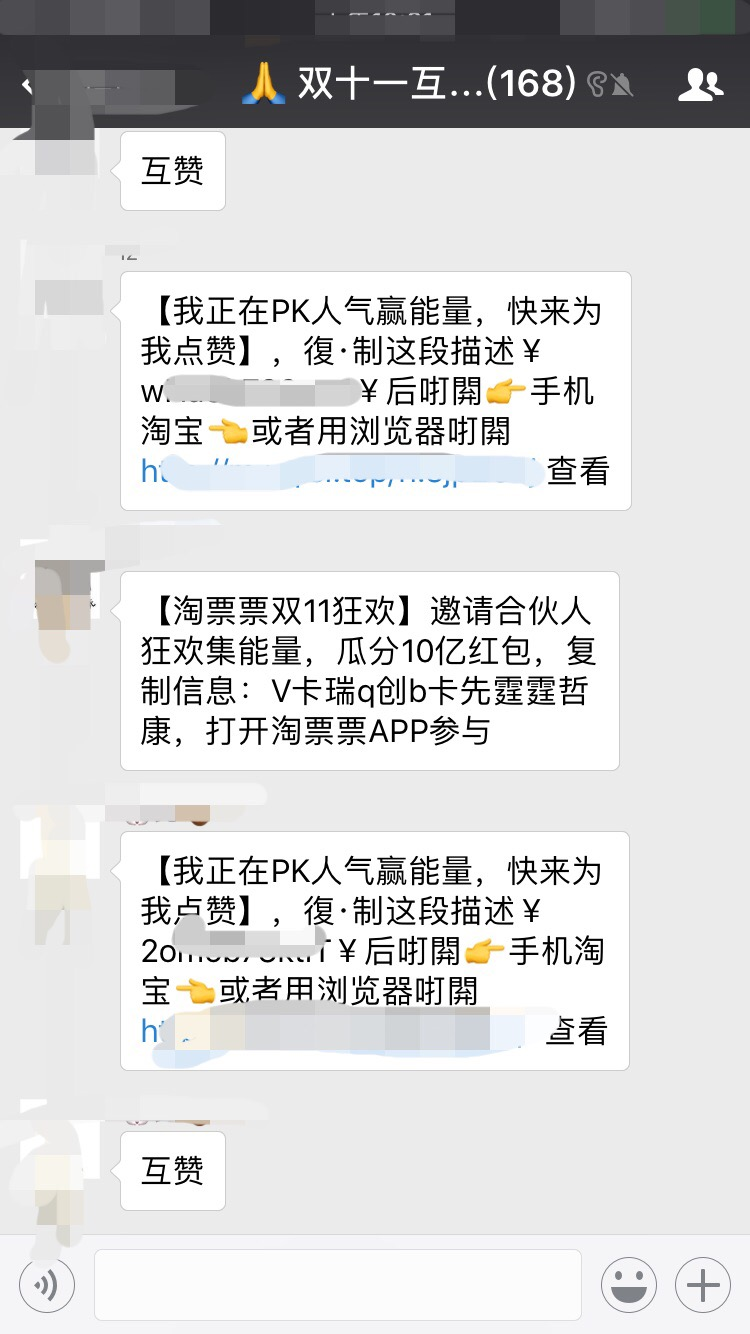Open the group members info icon
The width and height of the screenshot is (750, 1334).
(700, 86)
